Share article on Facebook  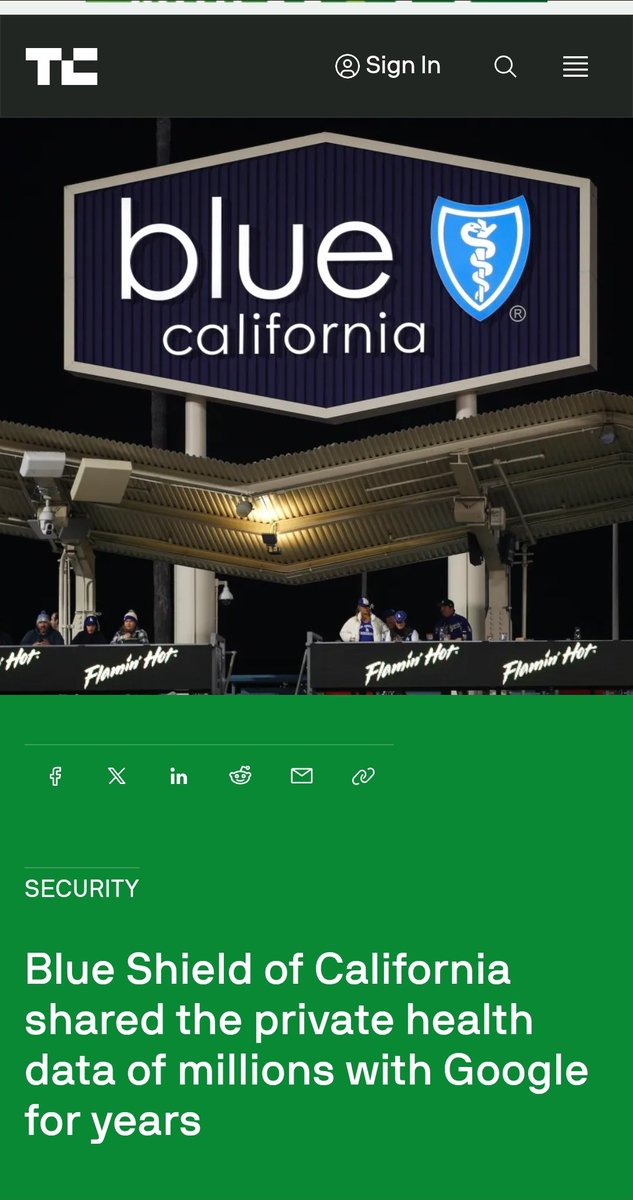(56, 776)
